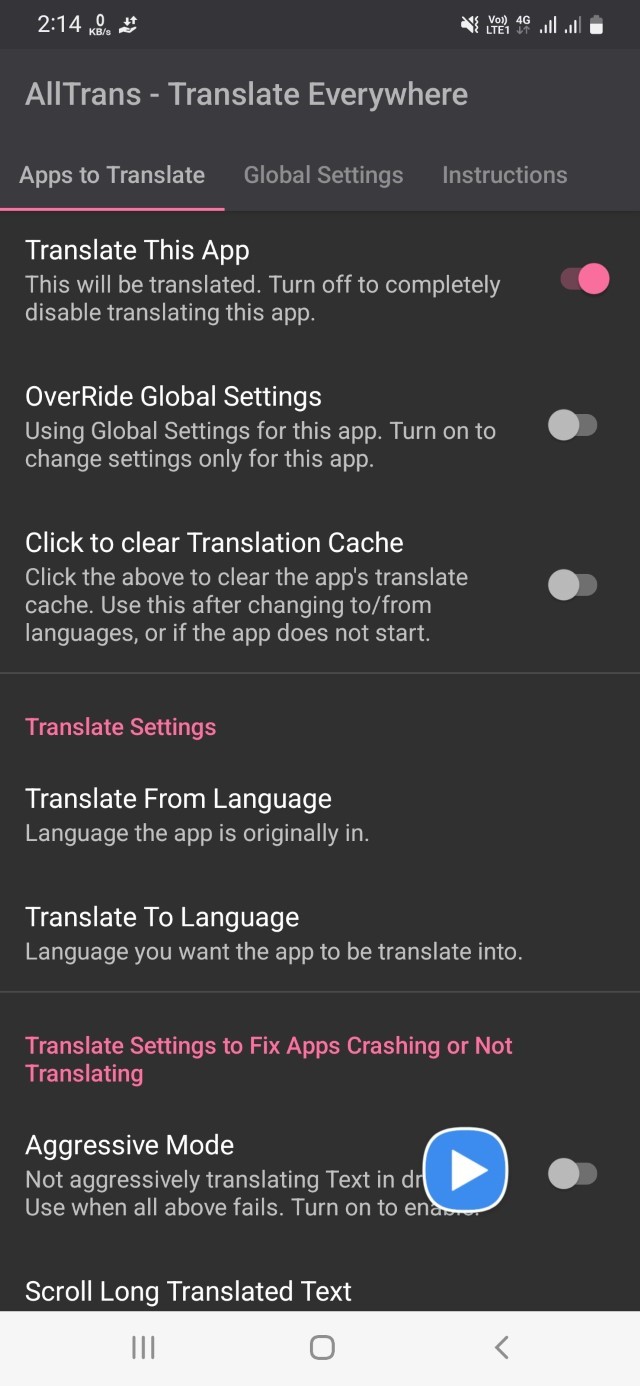This screenshot has height=1386, width=640.
Task: Toggle Click to clear Translation Cache
Action: coord(572,585)
